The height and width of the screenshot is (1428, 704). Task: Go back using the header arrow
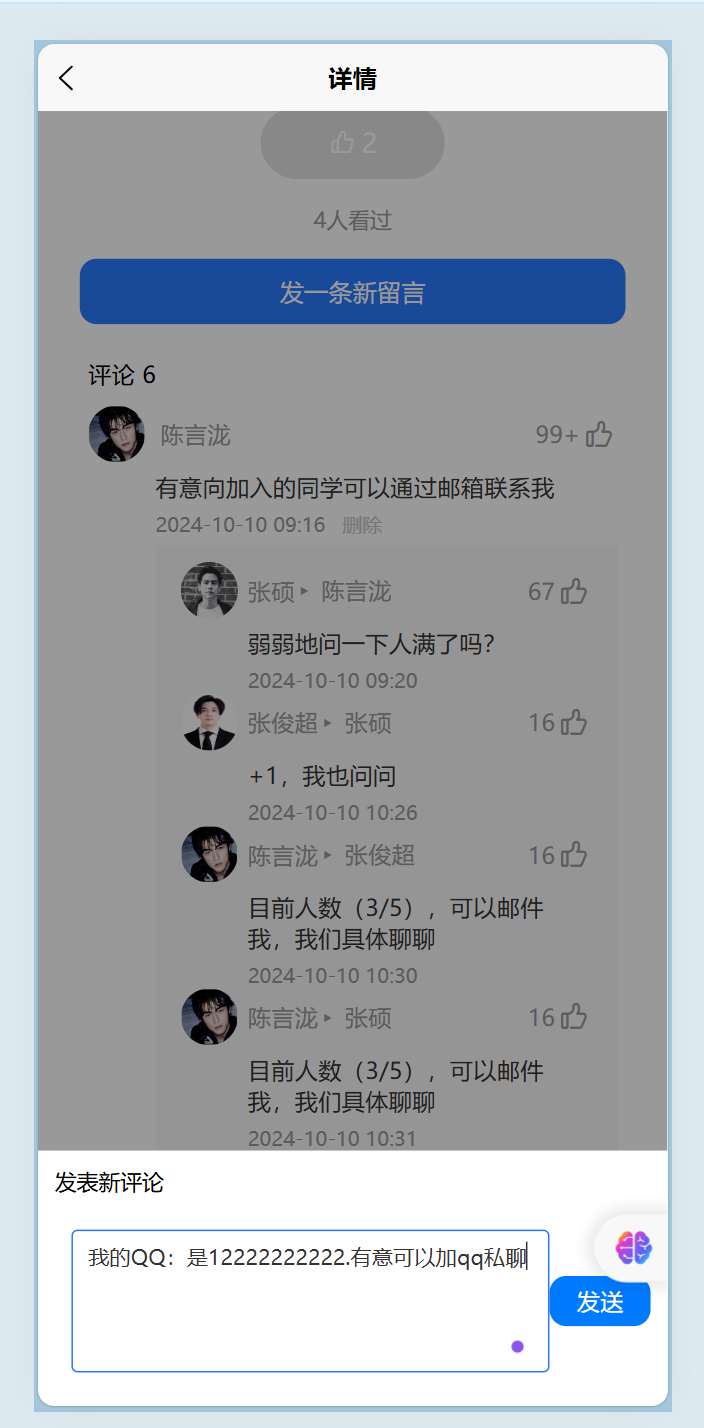click(66, 78)
